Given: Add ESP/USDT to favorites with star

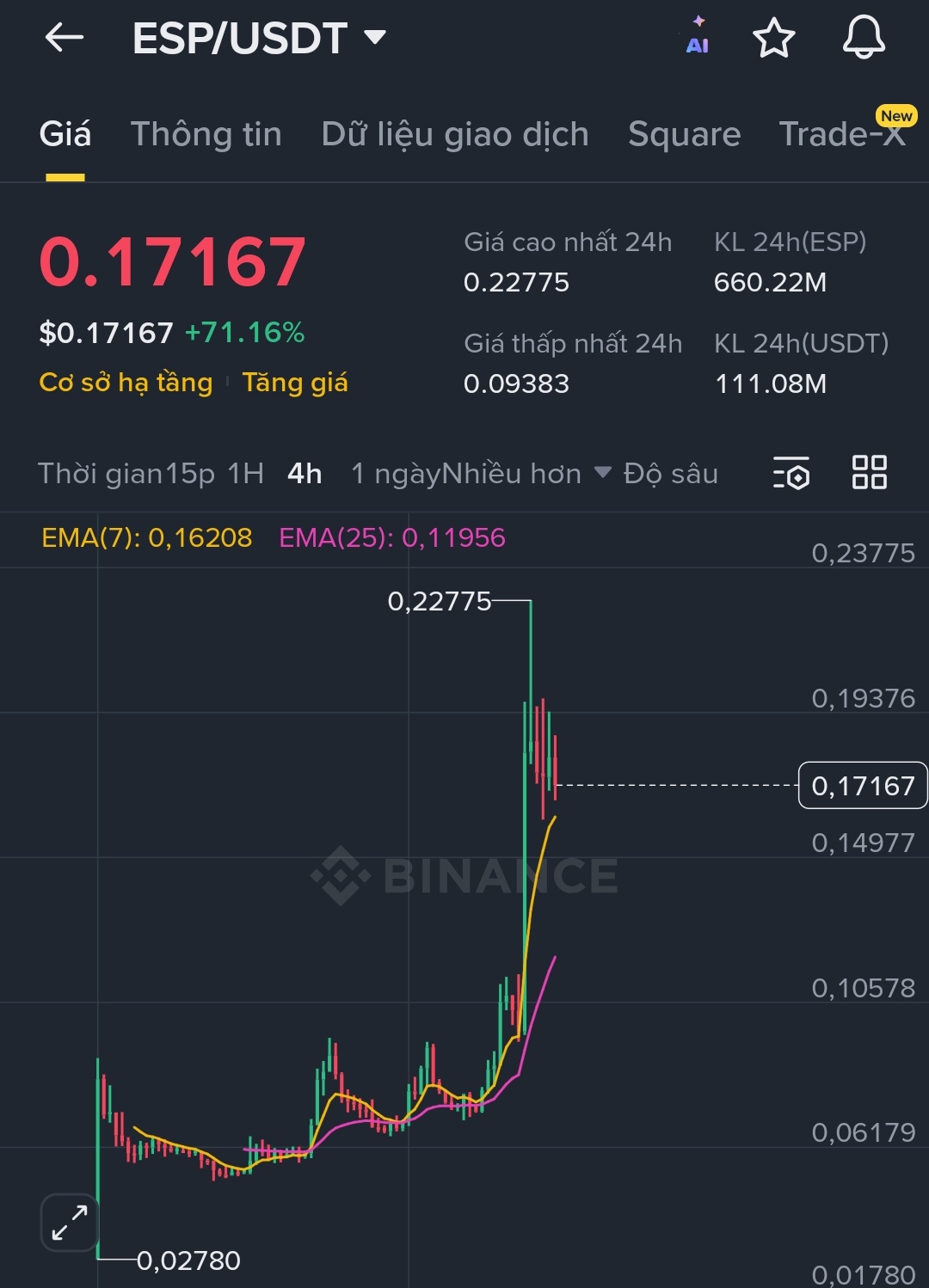Looking at the screenshot, I should (x=773, y=38).
